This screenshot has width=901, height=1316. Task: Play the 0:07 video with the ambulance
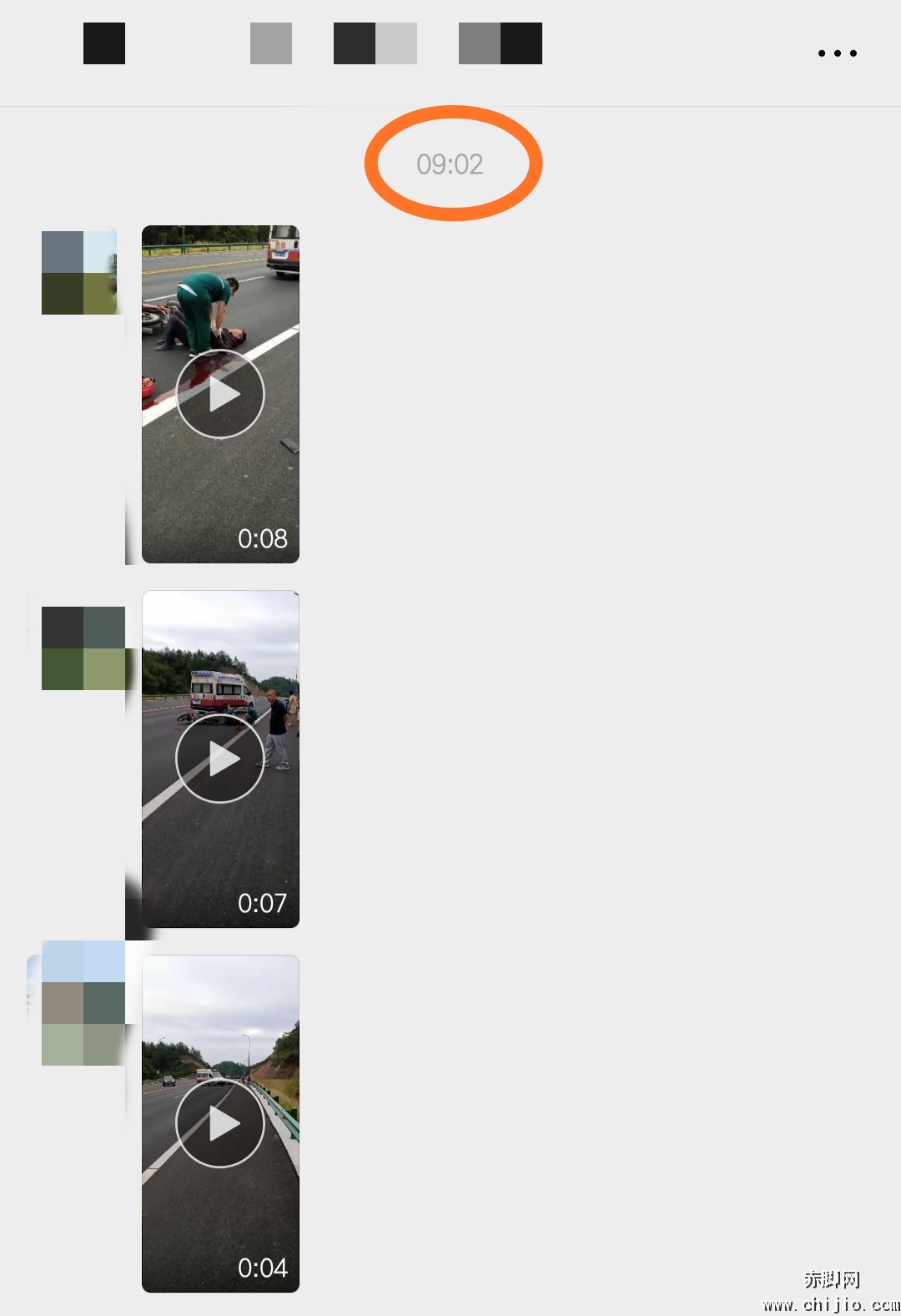click(x=220, y=759)
